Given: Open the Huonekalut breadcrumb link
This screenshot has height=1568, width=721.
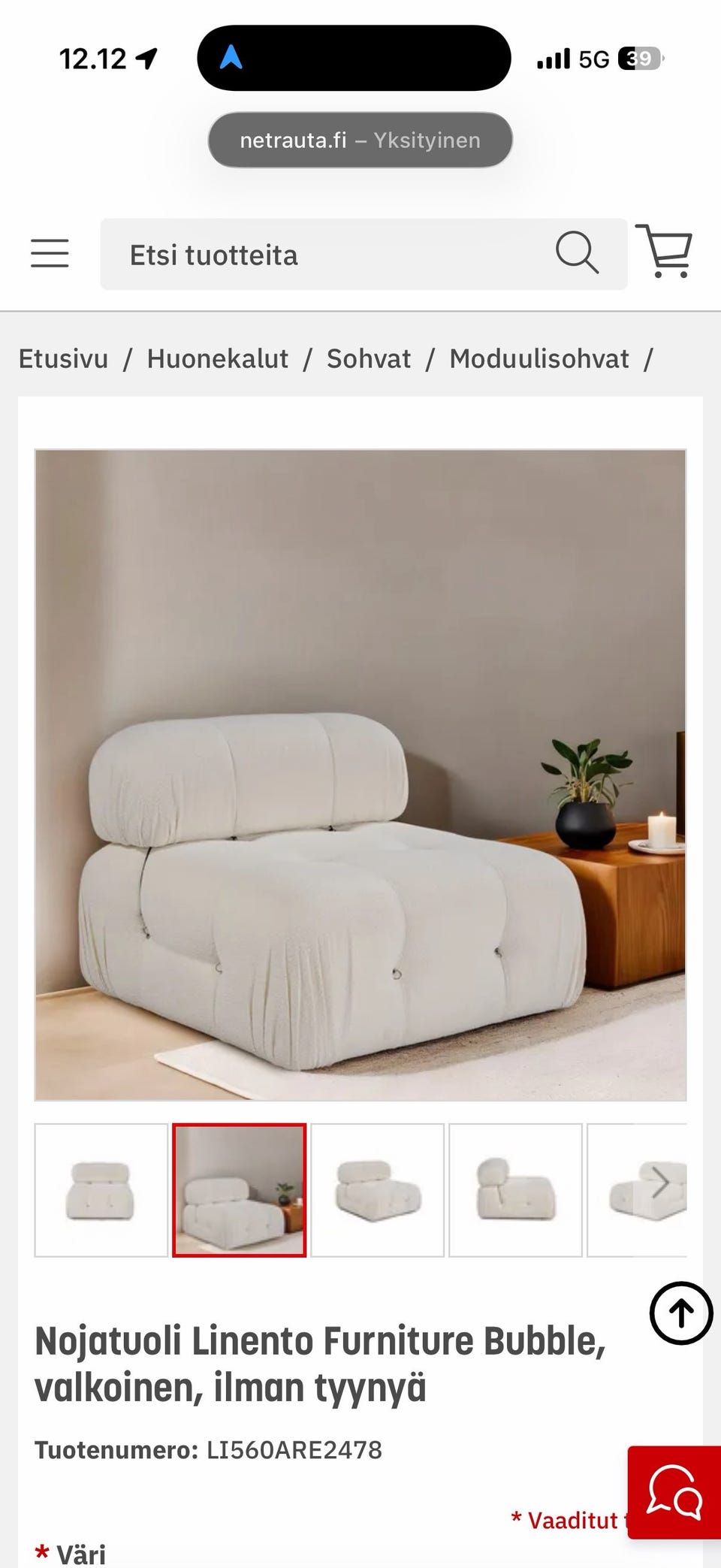Looking at the screenshot, I should click(x=217, y=359).
